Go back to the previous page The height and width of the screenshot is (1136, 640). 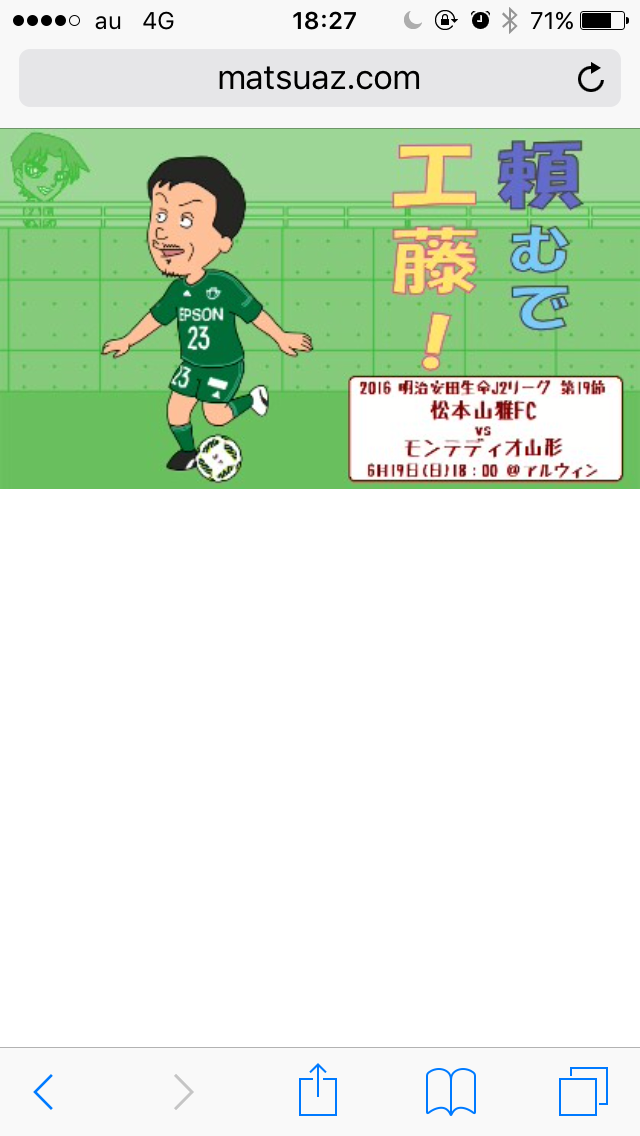43,1091
